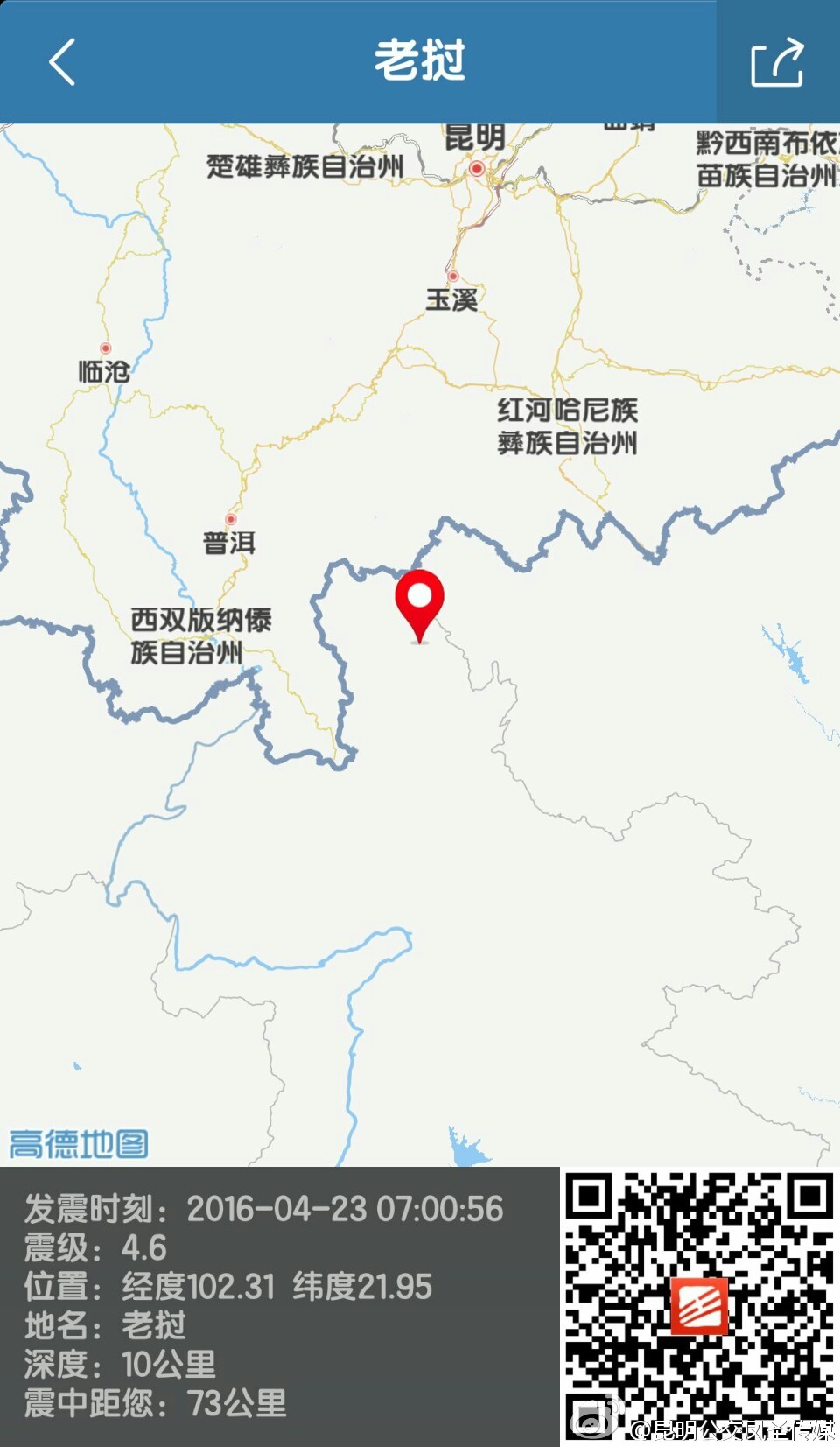Go back from the 老挝 earthquake page

[62, 62]
